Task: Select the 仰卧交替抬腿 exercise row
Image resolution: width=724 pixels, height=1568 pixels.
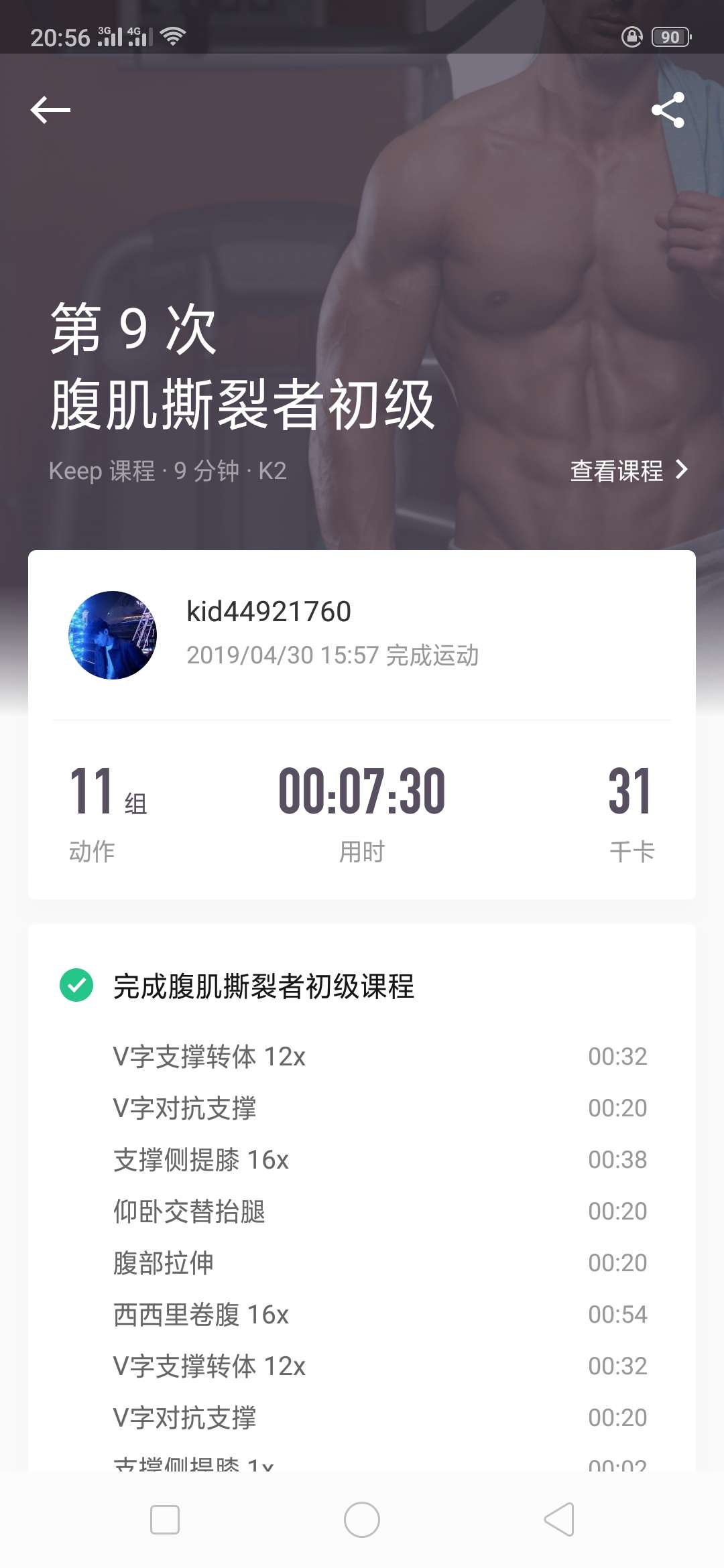Action: (x=190, y=1211)
